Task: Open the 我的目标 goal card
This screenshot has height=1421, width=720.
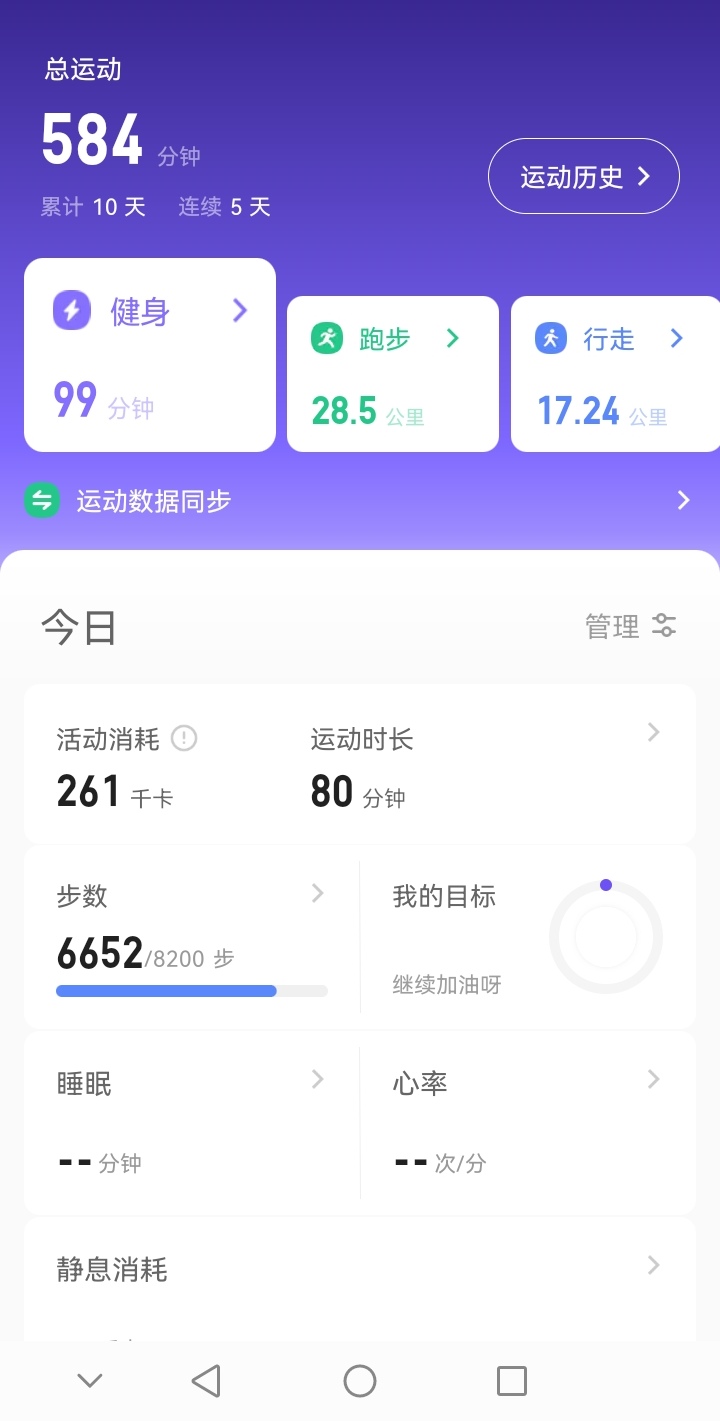Action: (528, 937)
